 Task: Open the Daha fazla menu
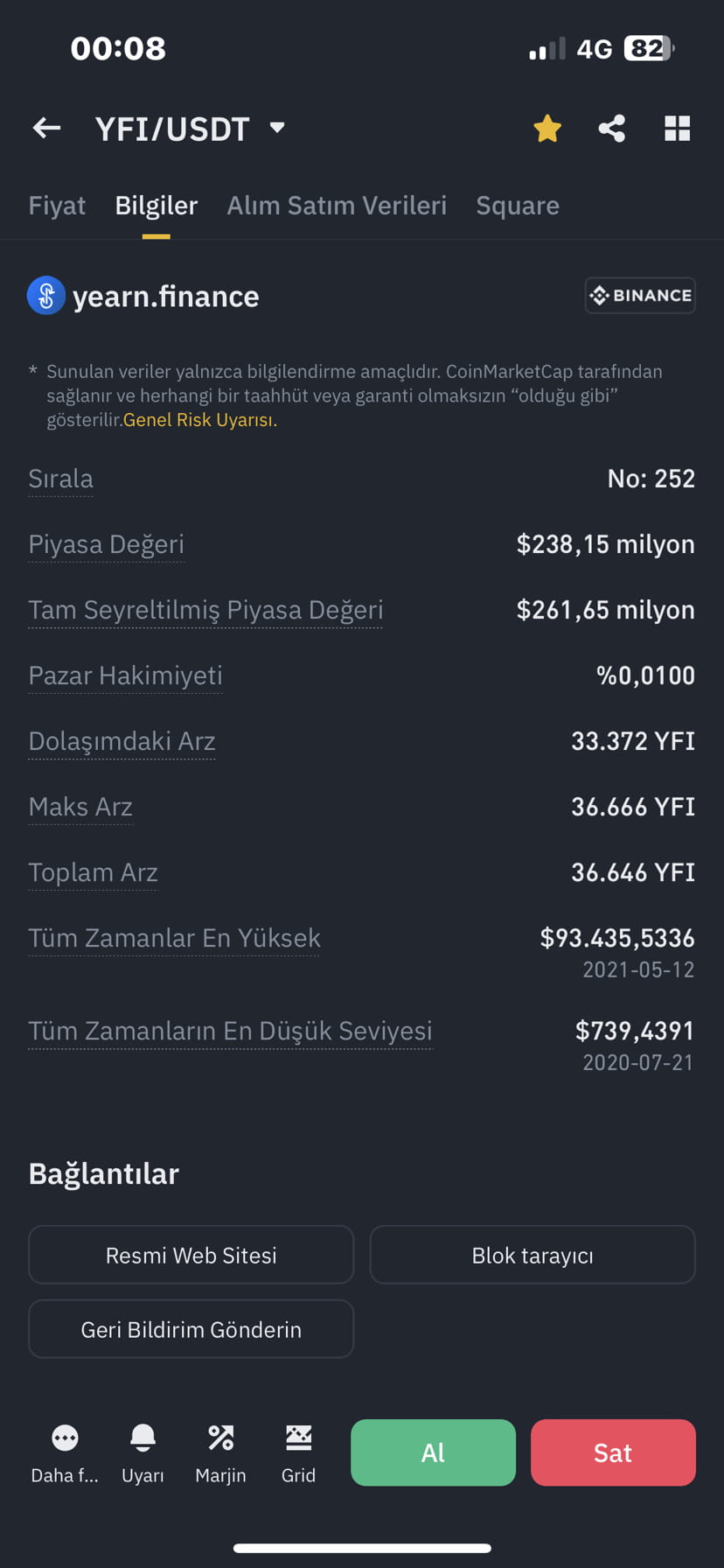(x=65, y=1452)
